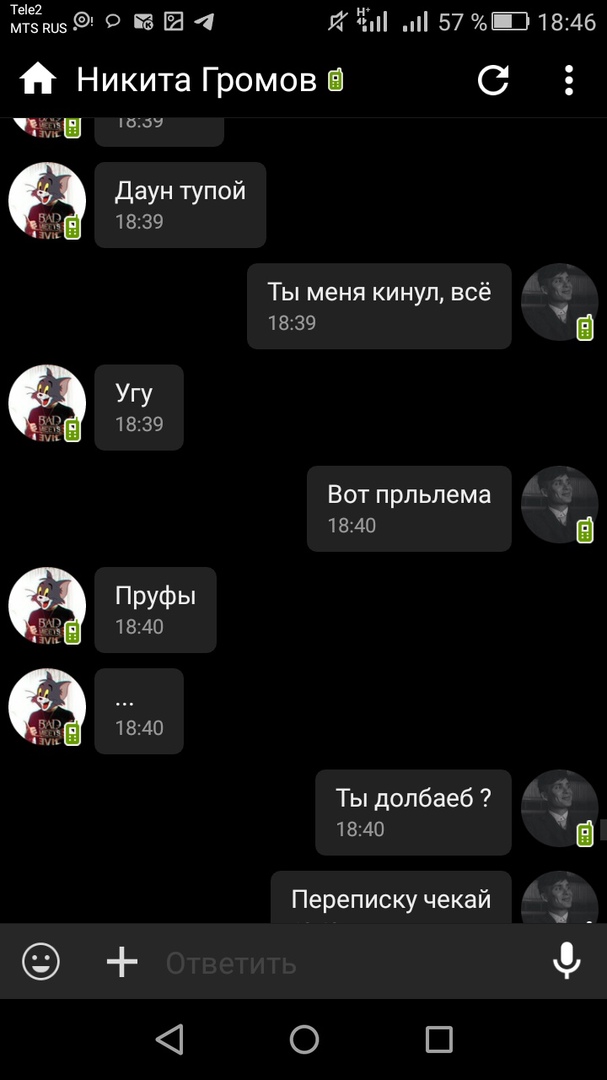
Task: Go to the home screen of the app
Action: [38, 80]
